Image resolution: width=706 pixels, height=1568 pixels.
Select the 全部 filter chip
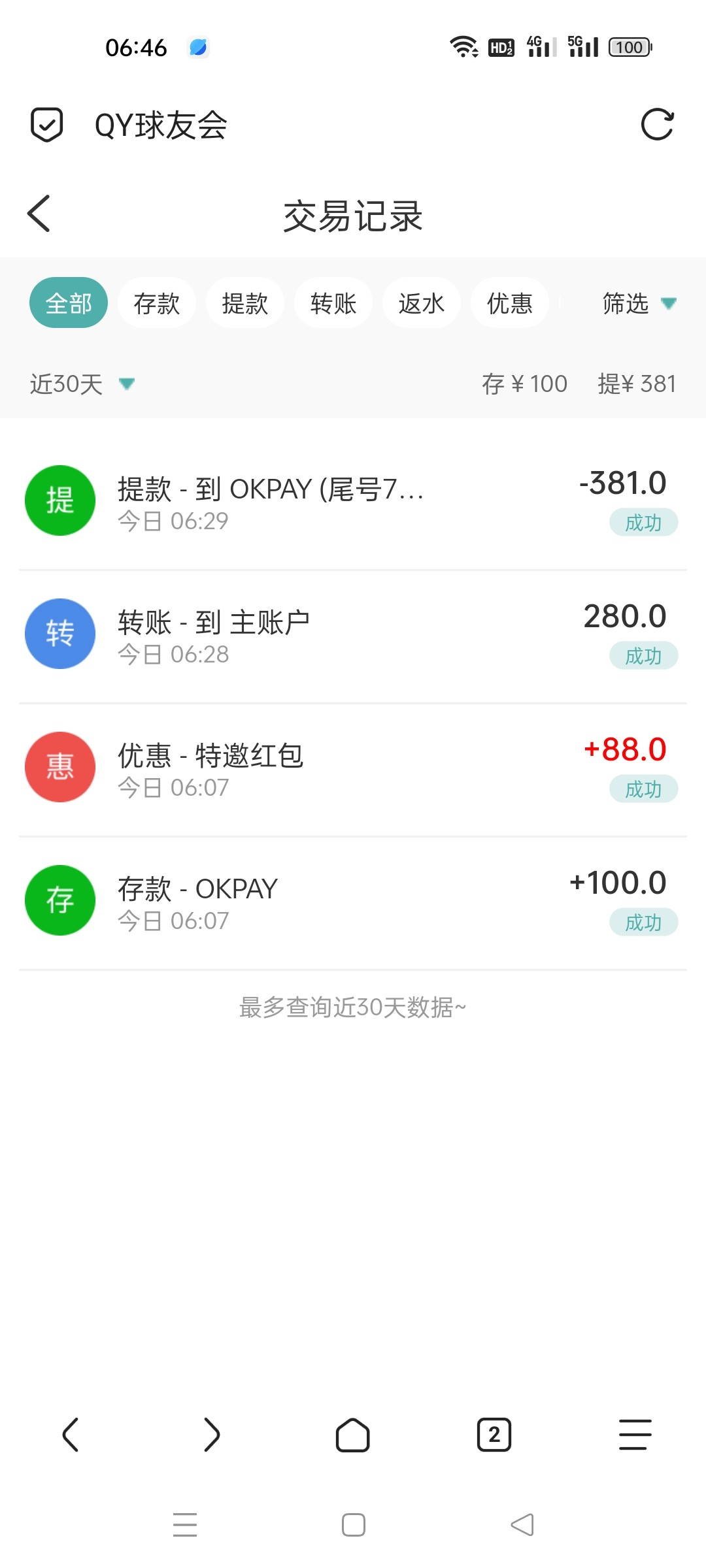[x=69, y=303]
